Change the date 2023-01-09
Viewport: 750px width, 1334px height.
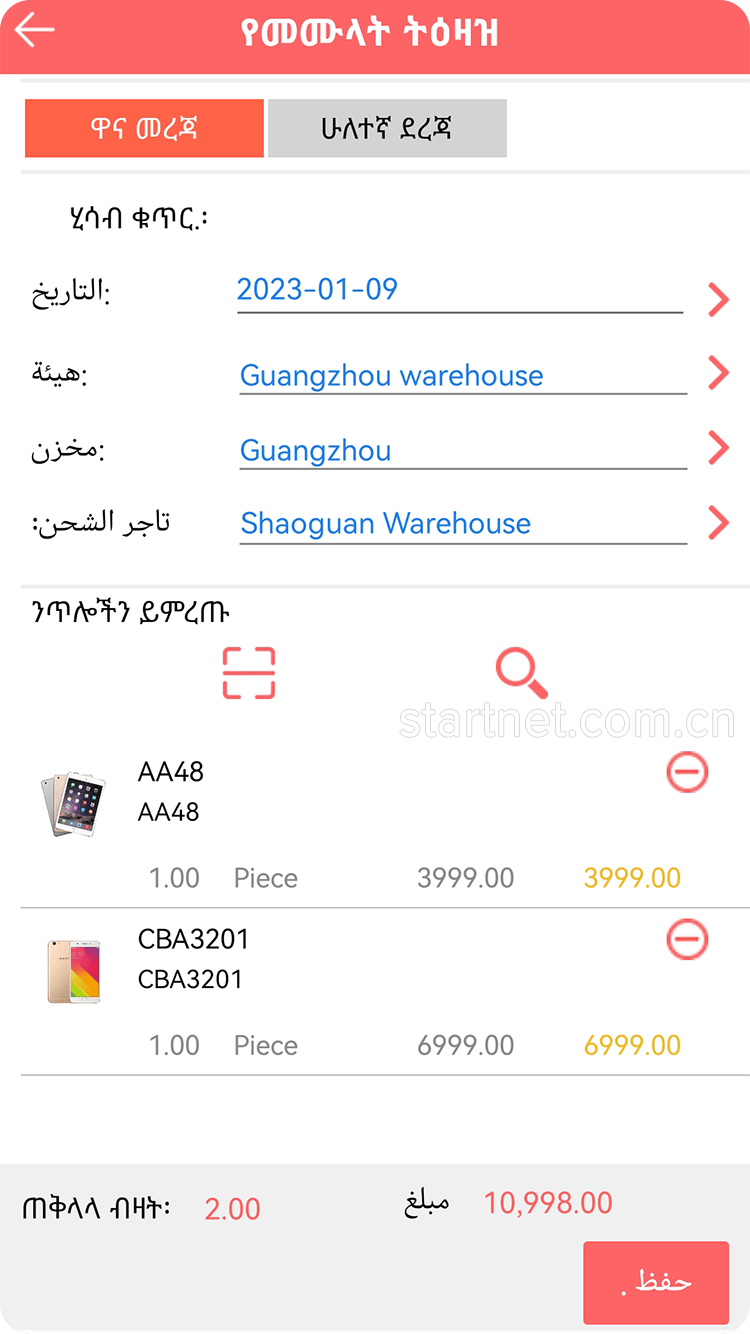pos(459,291)
